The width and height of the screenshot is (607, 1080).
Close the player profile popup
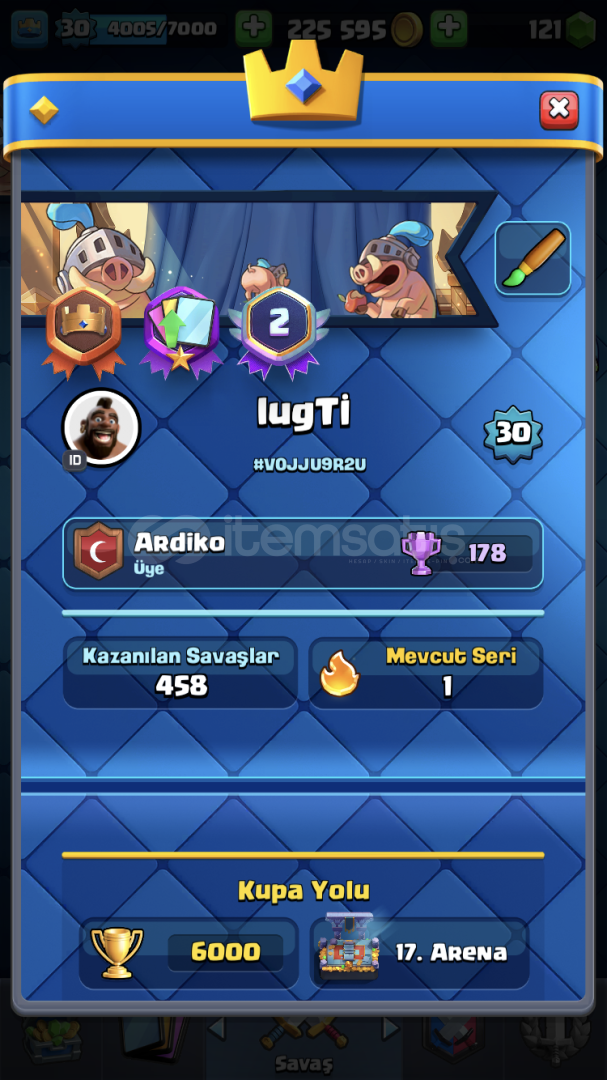(x=559, y=110)
